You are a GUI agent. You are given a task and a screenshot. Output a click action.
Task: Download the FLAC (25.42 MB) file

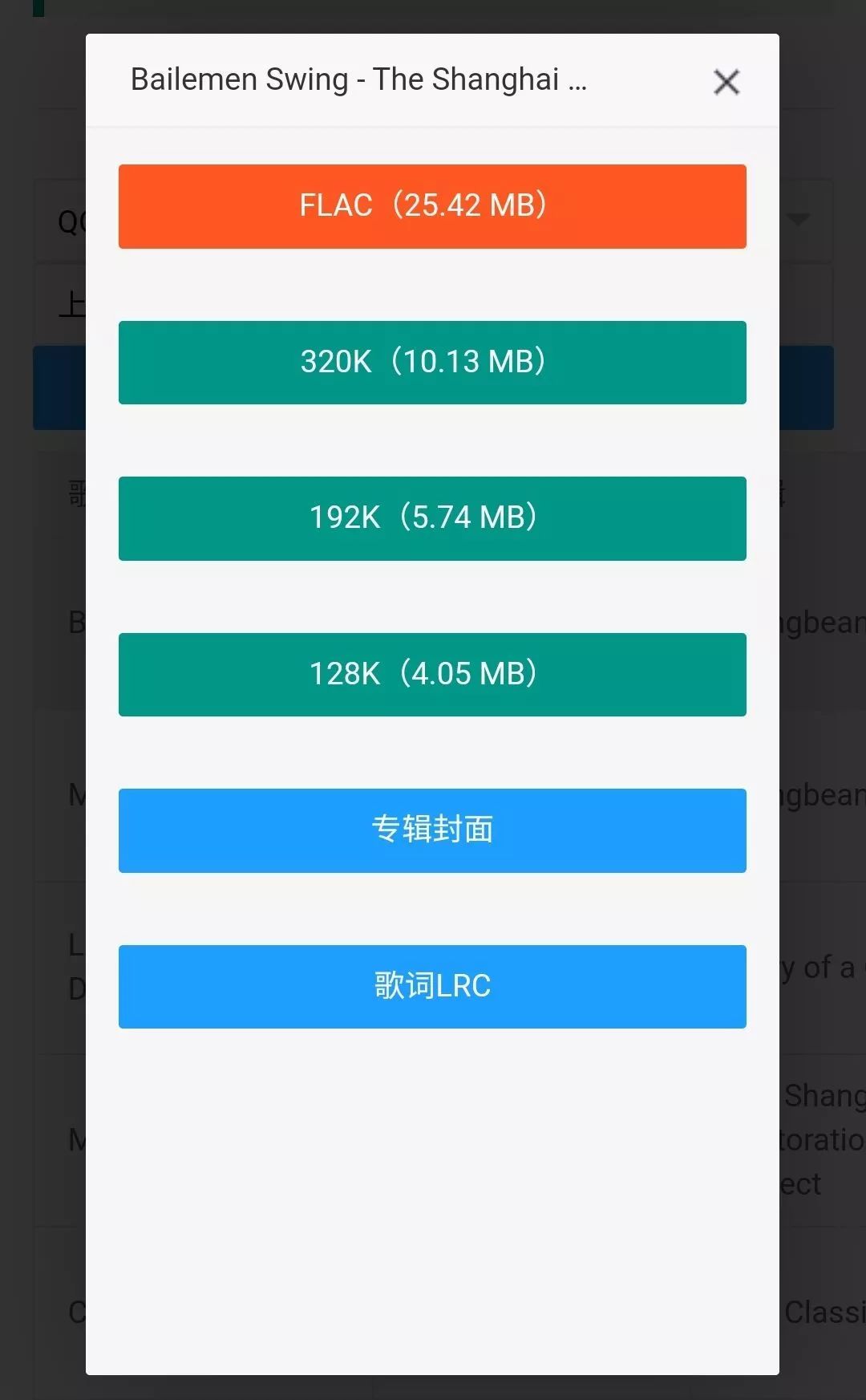432,206
